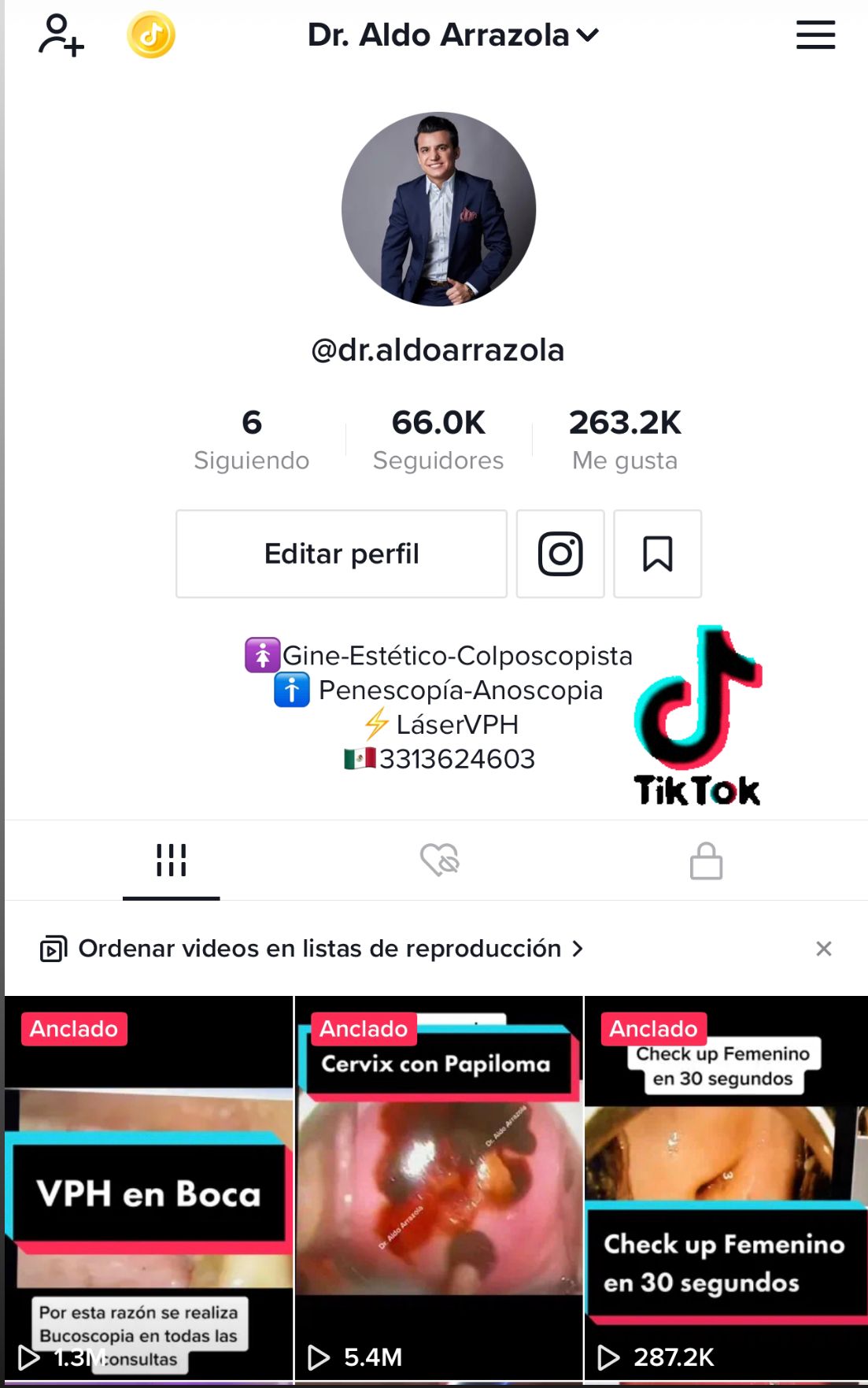The image size is (868, 1388).
Task: Play the Check up Femenino video
Action: pyautogui.click(x=726, y=1189)
